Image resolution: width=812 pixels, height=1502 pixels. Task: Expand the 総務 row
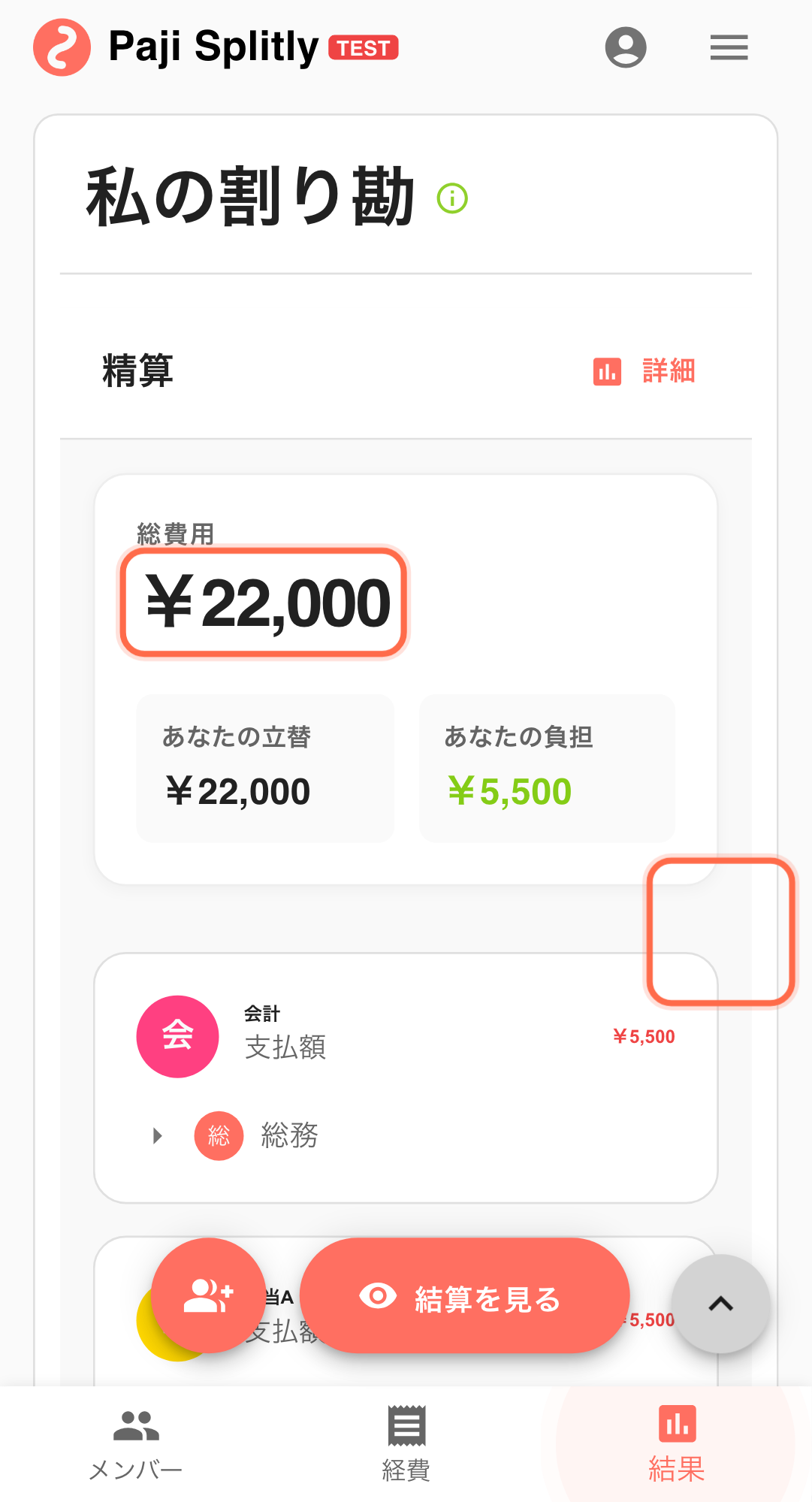click(158, 1135)
